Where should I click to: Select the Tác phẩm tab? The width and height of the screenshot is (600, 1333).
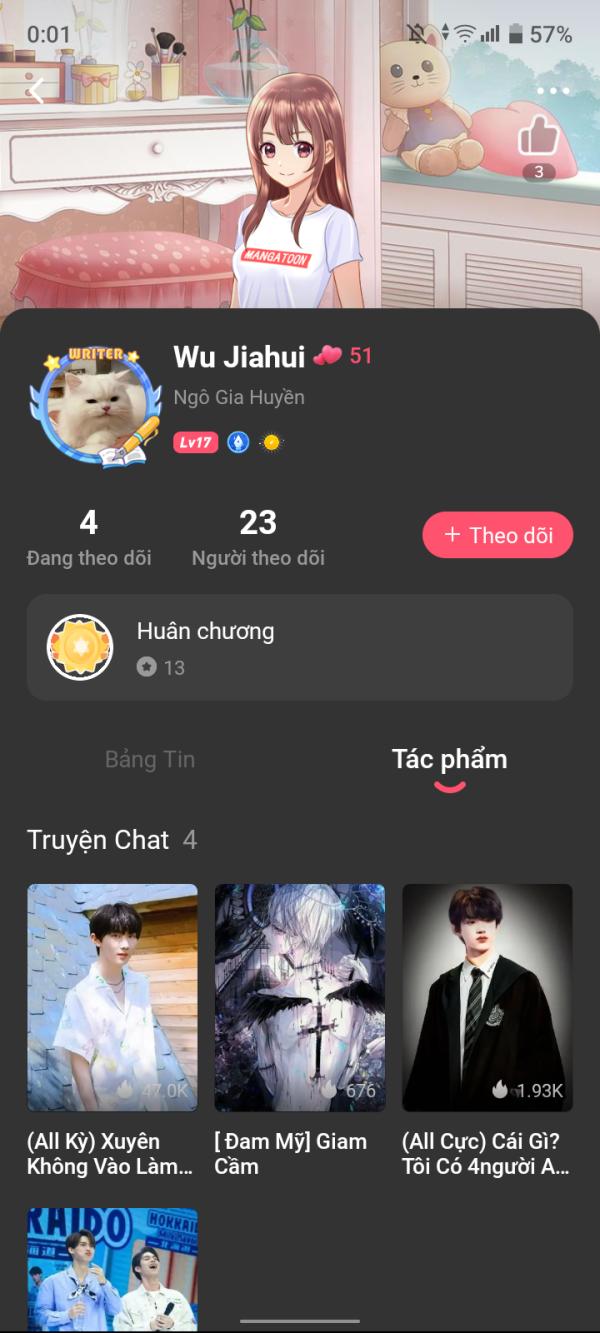point(449,759)
